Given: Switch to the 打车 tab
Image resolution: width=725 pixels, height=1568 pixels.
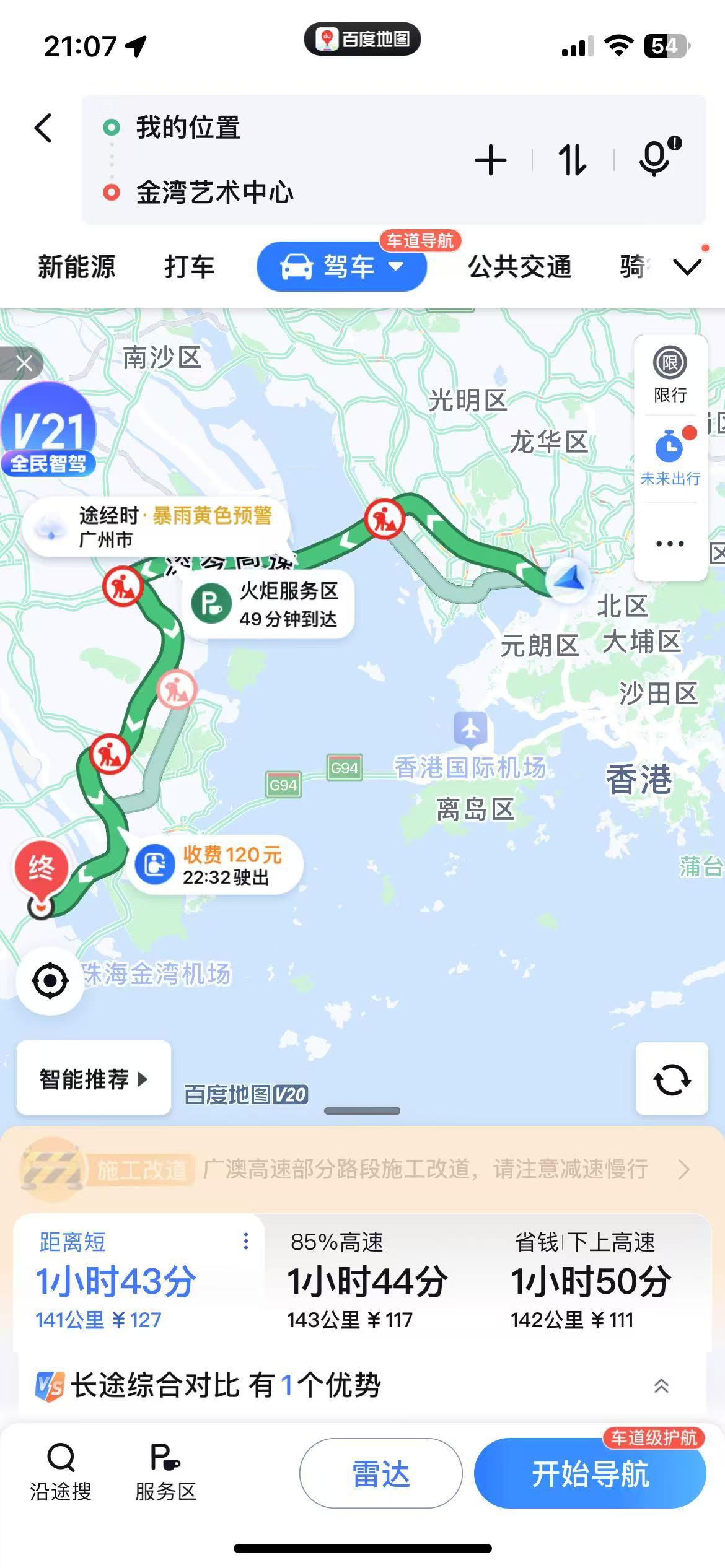Looking at the screenshot, I should [x=189, y=267].
